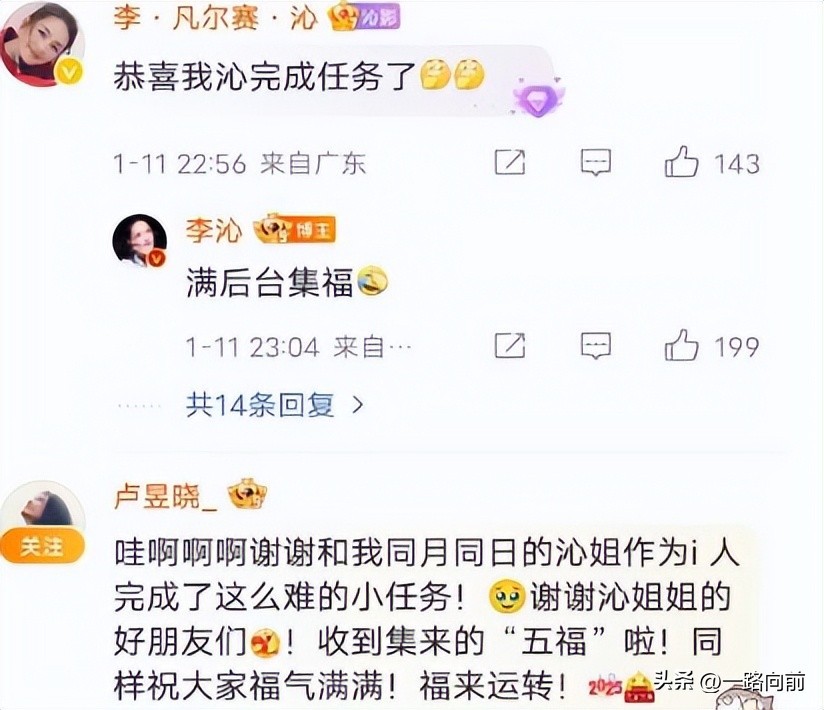Repost 李沁's reply 满后台集福

point(510,346)
